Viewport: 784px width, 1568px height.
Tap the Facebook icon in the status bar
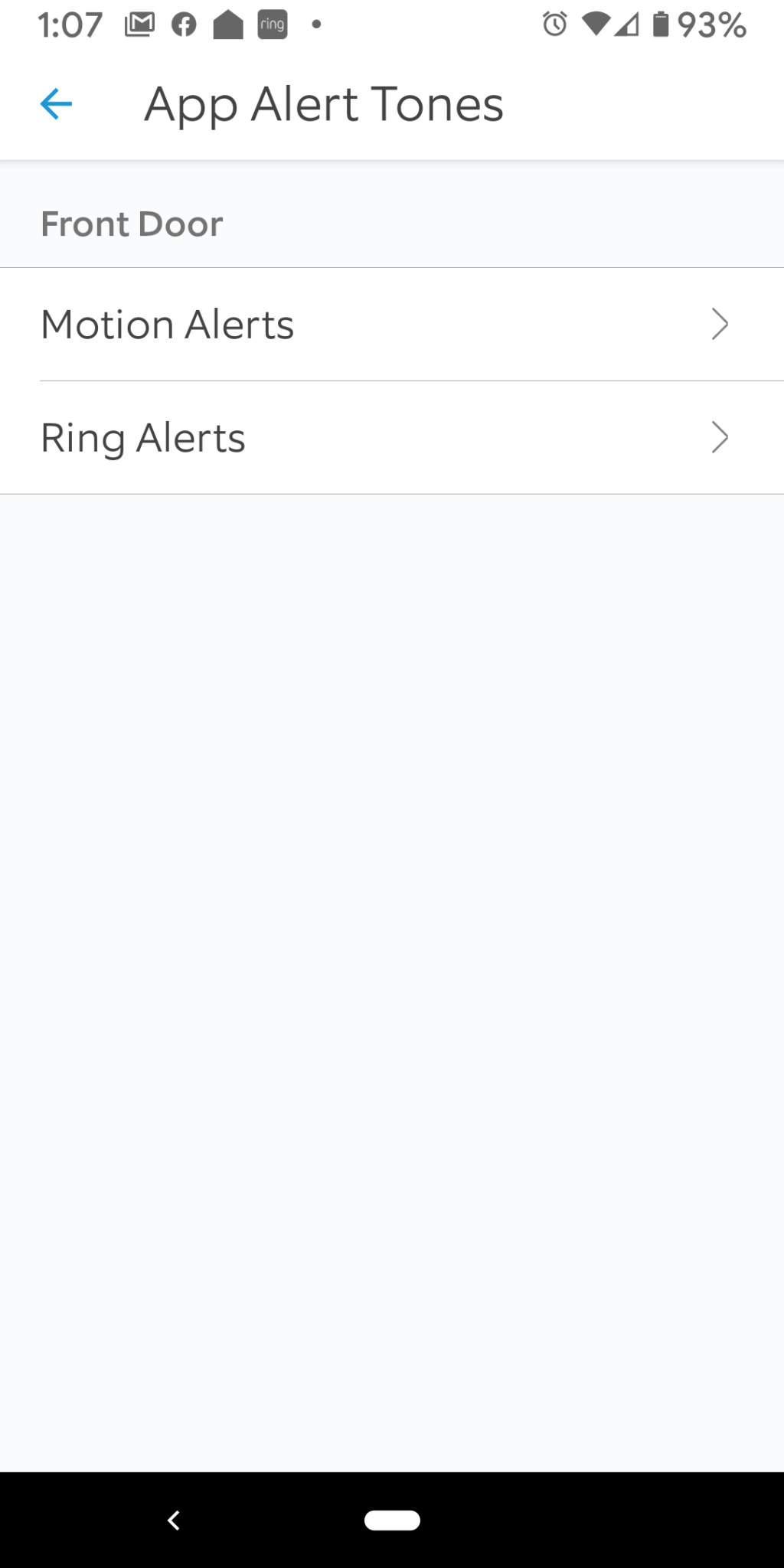pos(184,24)
